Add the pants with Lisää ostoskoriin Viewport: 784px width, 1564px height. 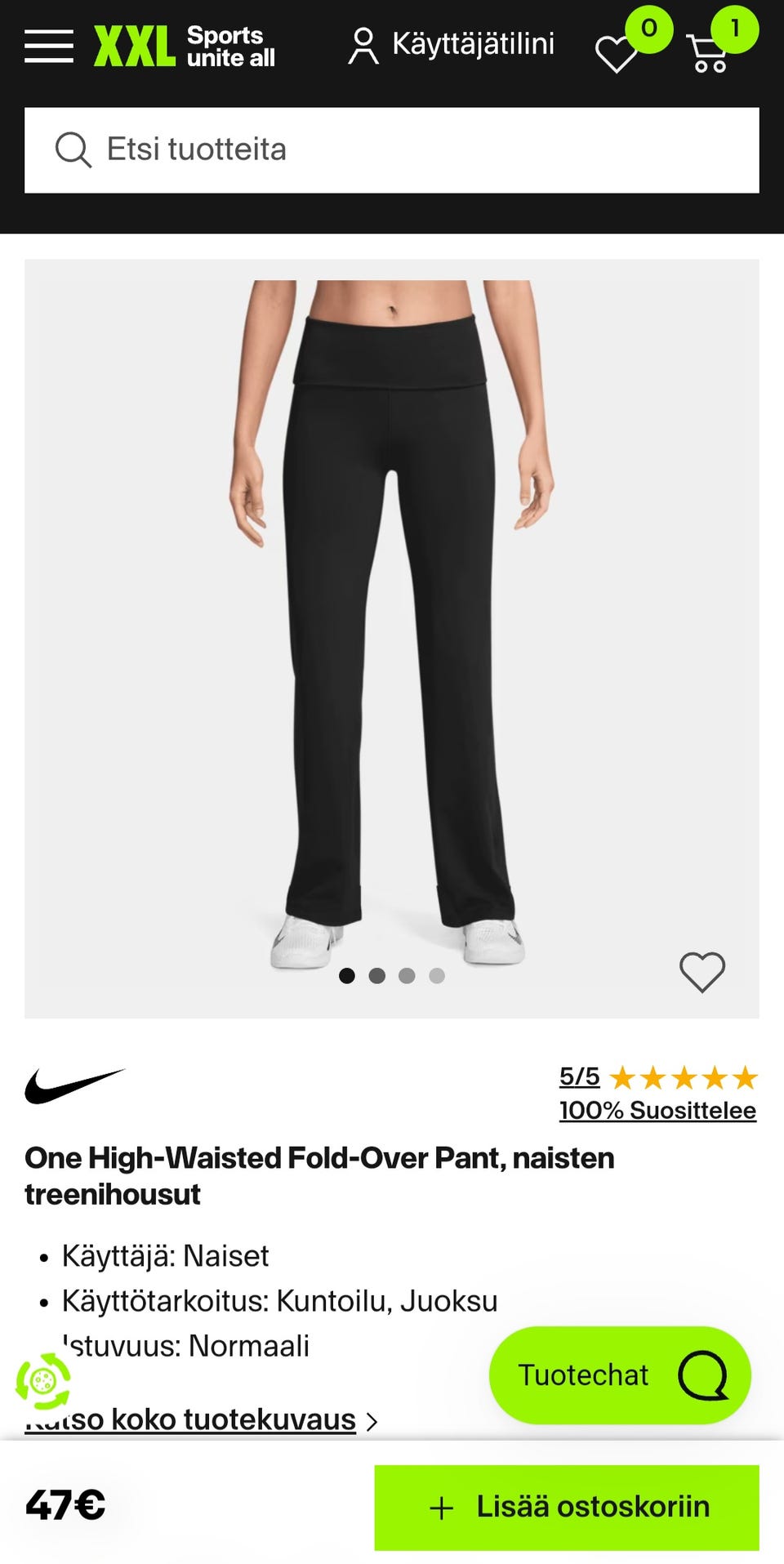pyautogui.click(x=567, y=1507)
